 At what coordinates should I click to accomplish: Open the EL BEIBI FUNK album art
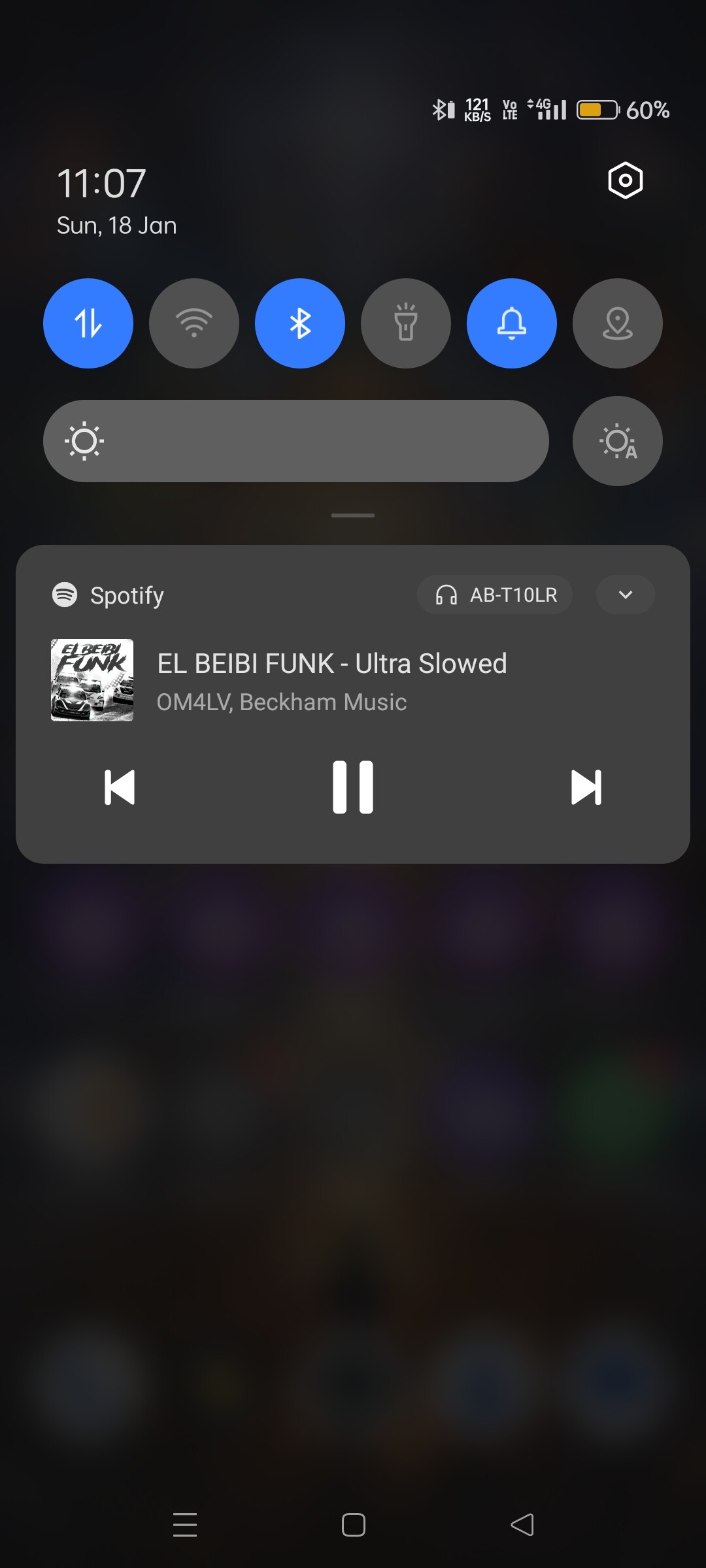[92, 680]
